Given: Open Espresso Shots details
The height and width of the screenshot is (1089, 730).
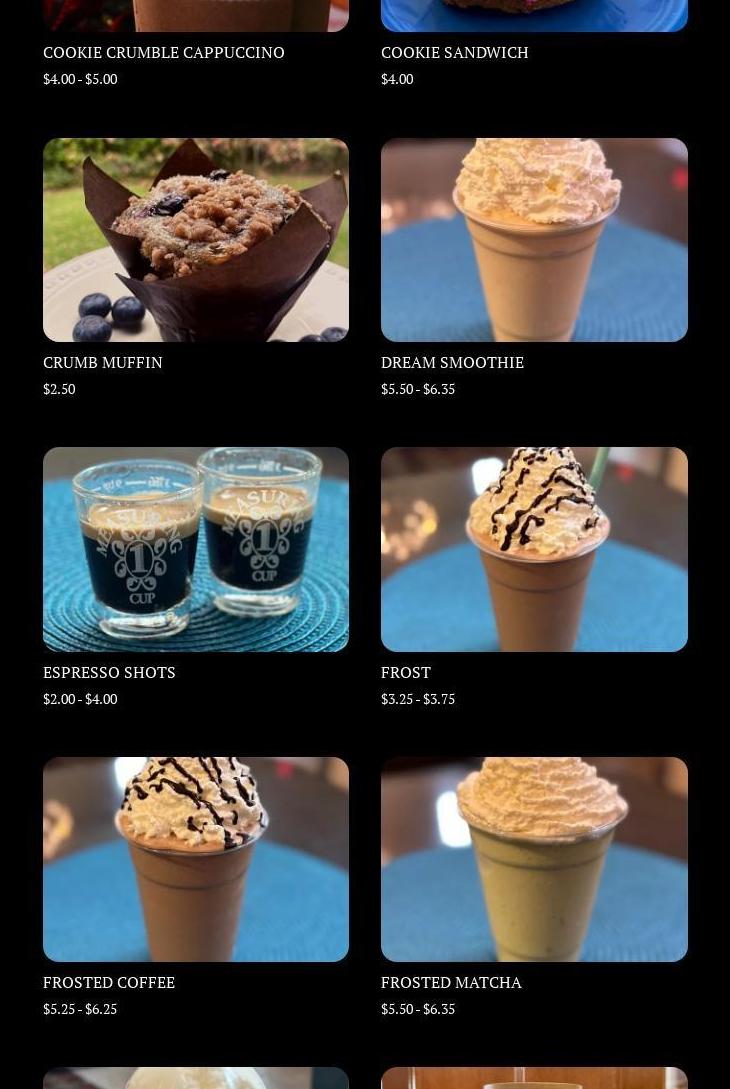Looking at the screenshot, I should point(196,550).
